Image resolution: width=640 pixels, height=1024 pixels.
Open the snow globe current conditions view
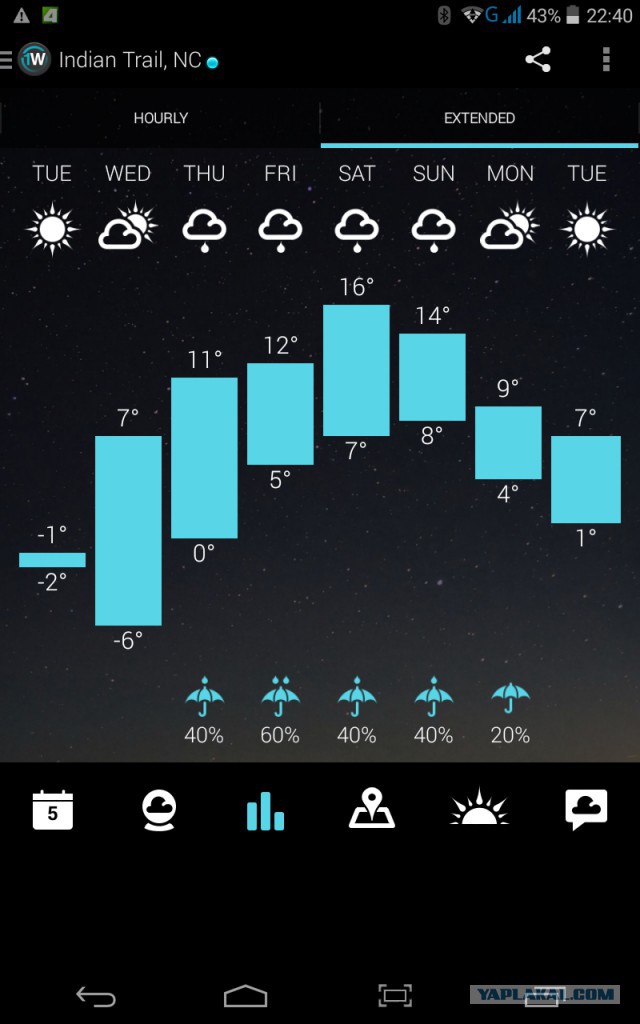coord(159,810)
